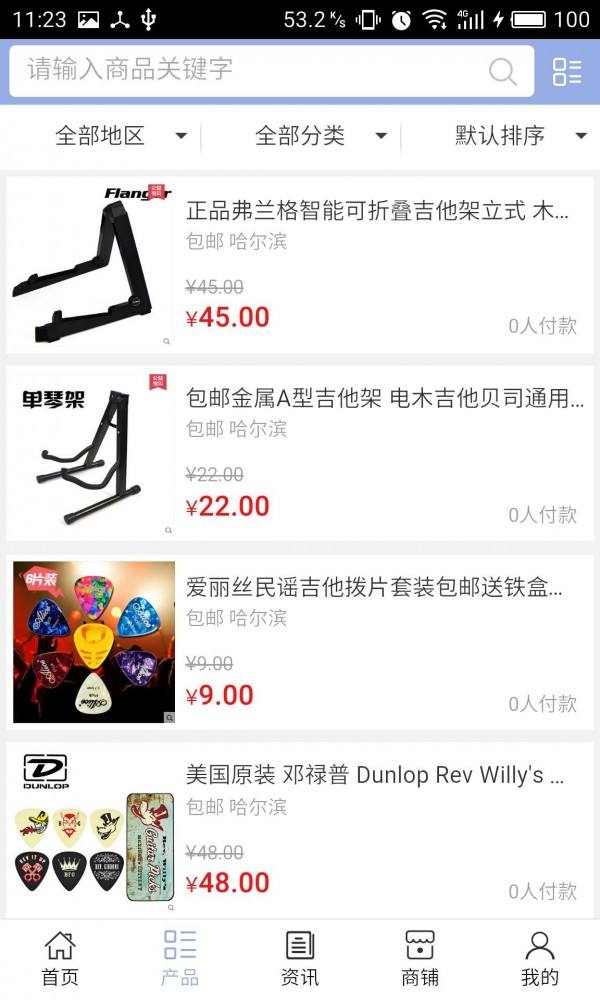Expand the 全部分类 category dropdown
The height and width of the screenshot is (1000, 600).
click(x=320, y=136)
